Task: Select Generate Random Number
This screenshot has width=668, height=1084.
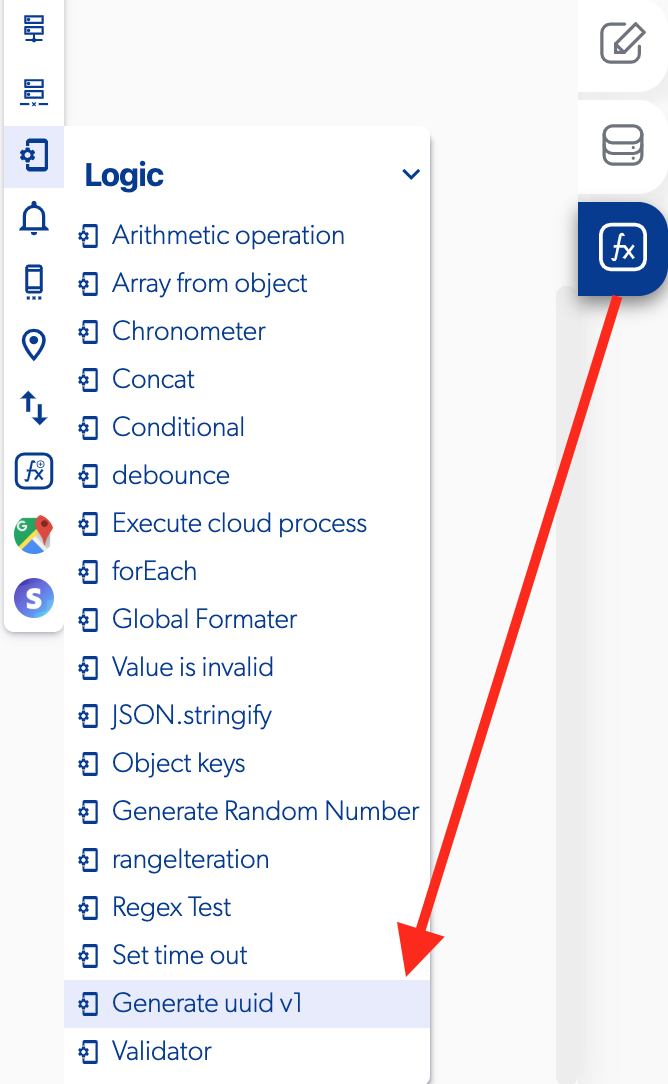Action: (x=247, y=811)
